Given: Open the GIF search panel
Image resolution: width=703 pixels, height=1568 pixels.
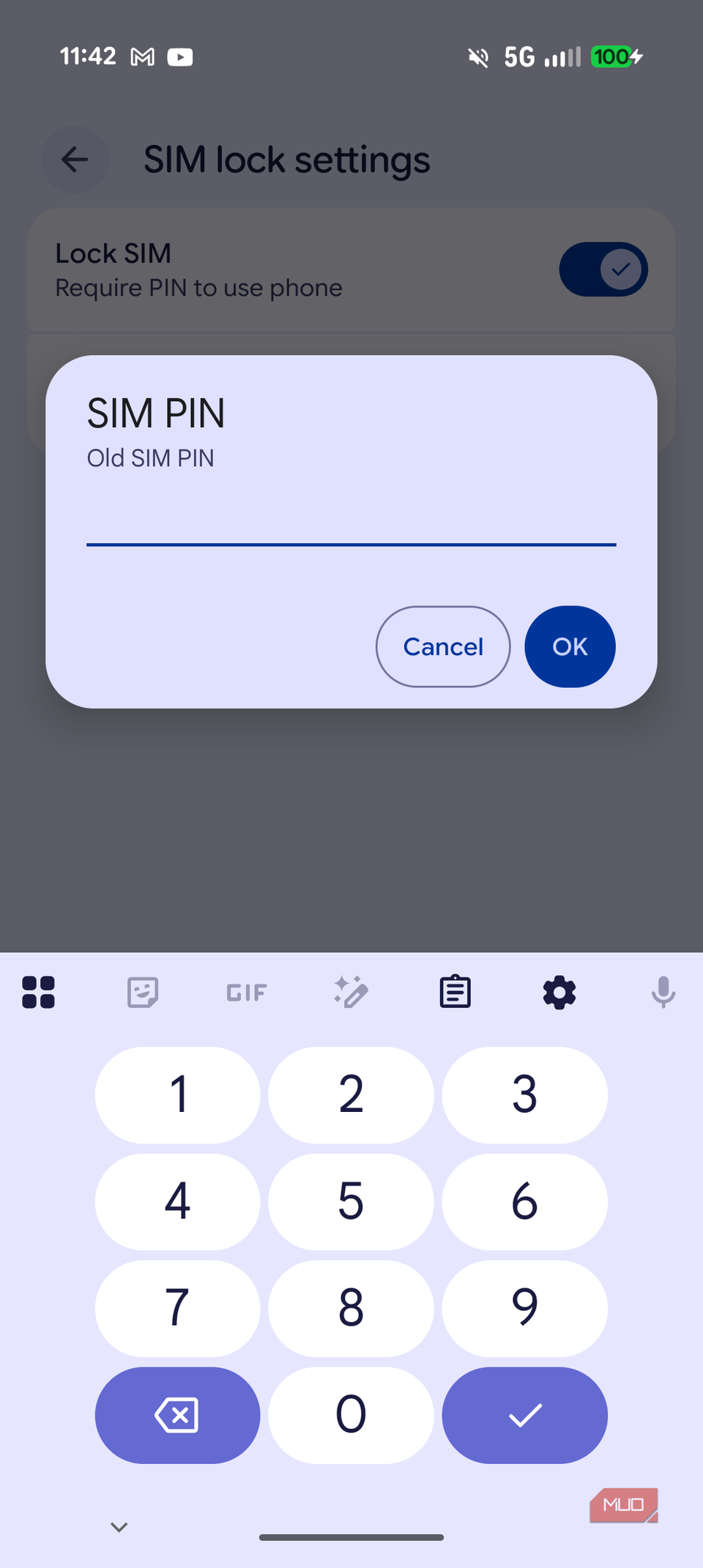Looking at the screenshot, I should [246, 992].
